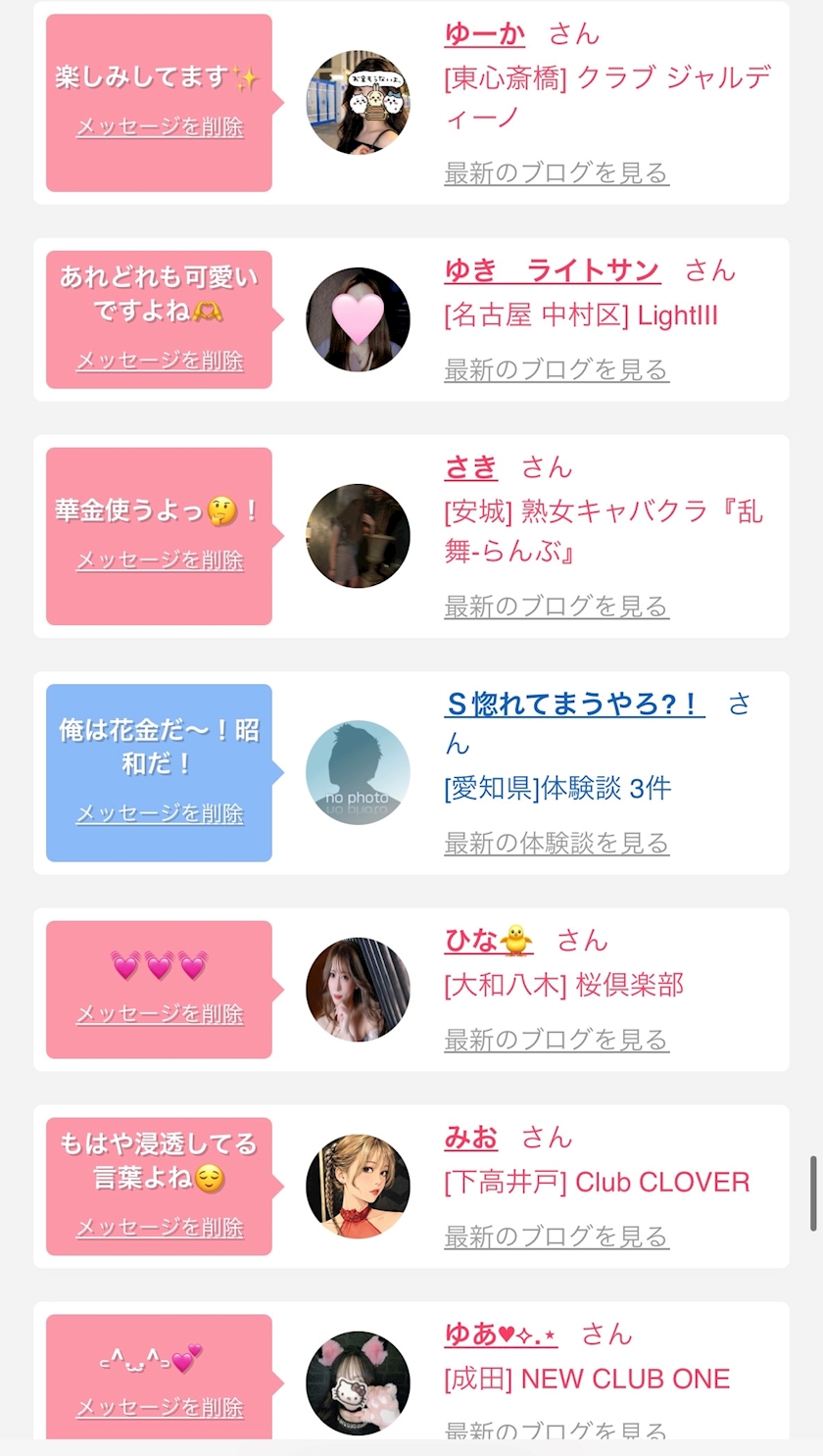Open ゆあ's profile name link
Image resolution: width=823 pixels, height=1456 pixels.
[x=501, y=1335]
